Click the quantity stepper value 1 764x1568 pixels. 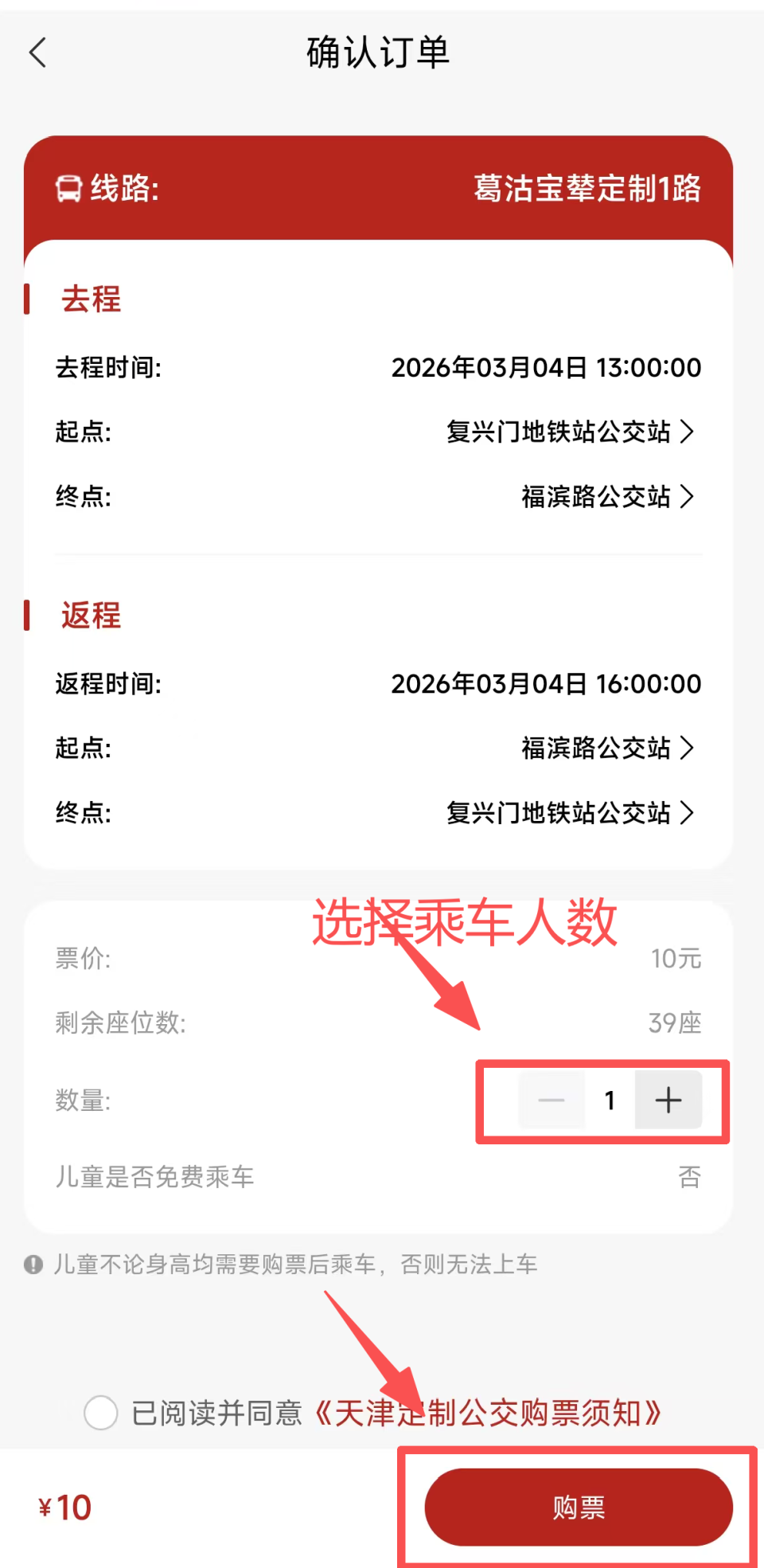click(610, 1101)
